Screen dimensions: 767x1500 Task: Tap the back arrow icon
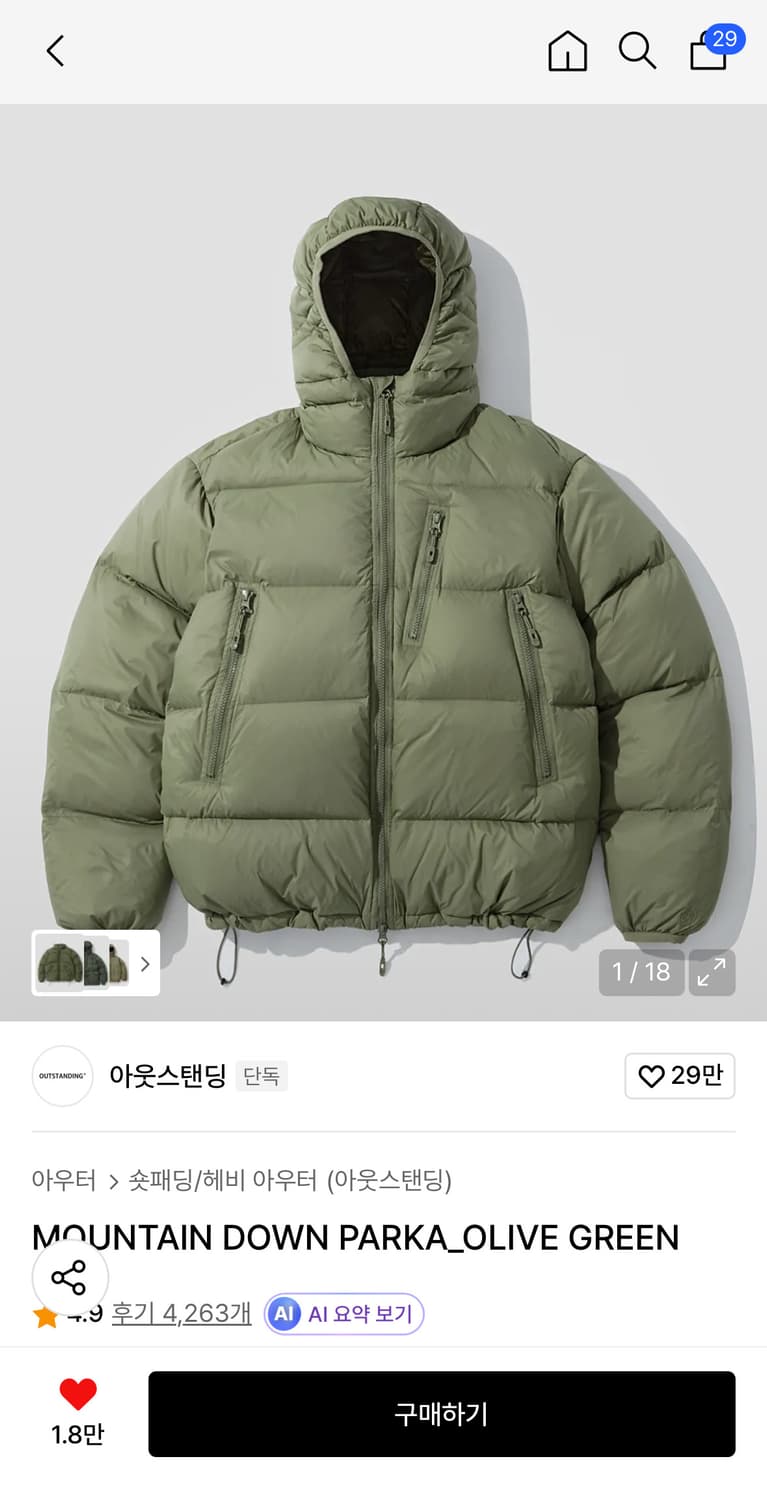pos(55,51)
